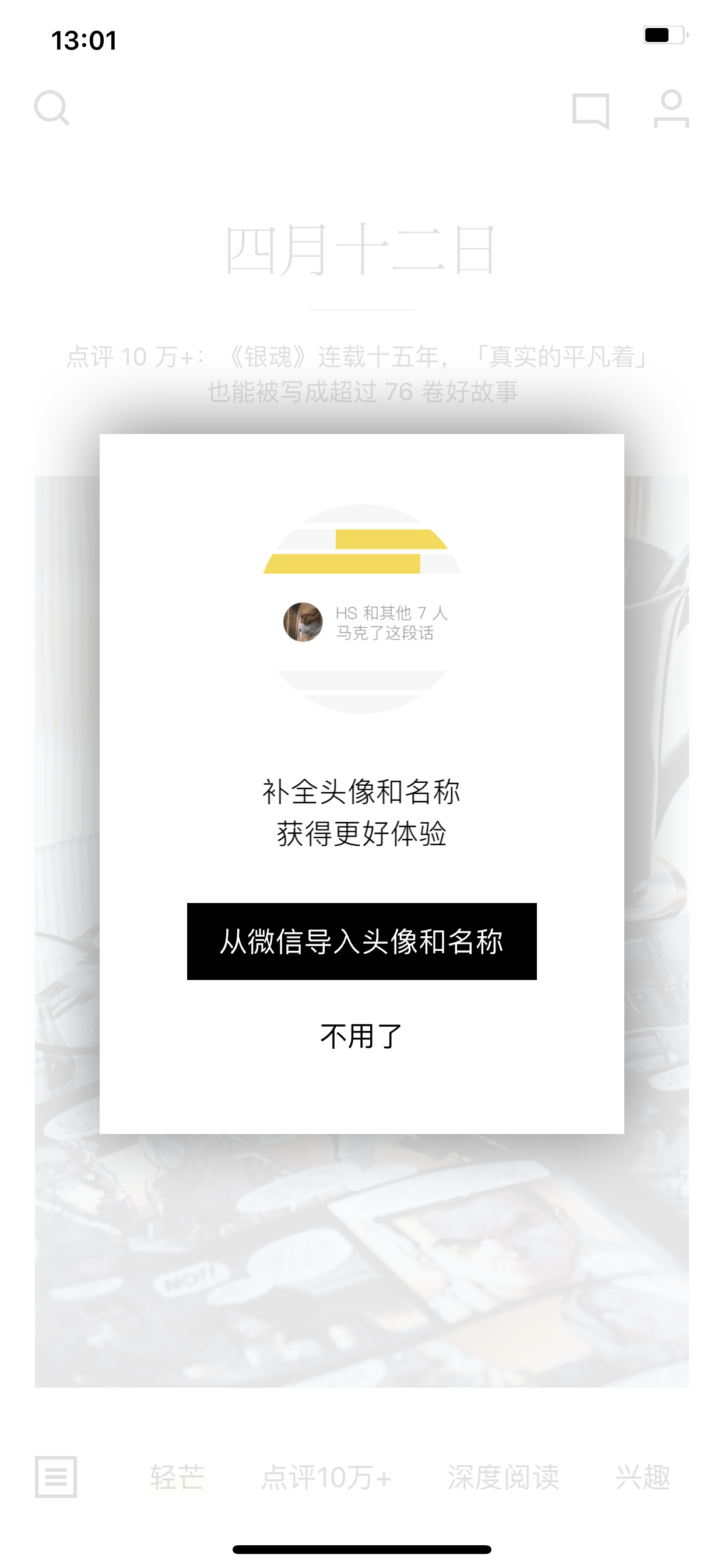The width and height of the screenshot is (724, 1568).
Task: Tap 从微信导入头像和名称 button
Action: pyautogui.click(x=361, y=941)
